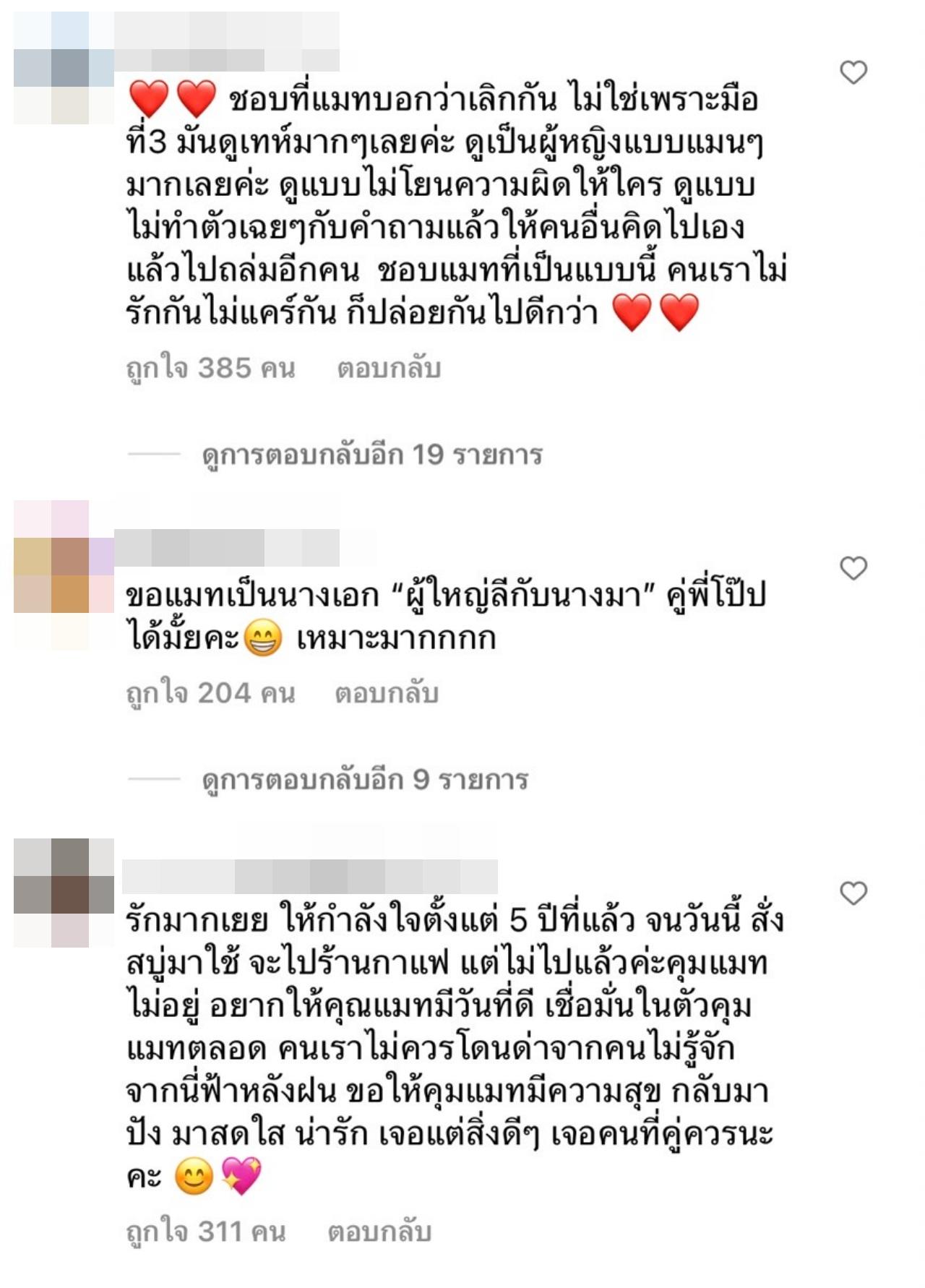
Task: Like the comment with 204 likes
Action: (853, 568)
